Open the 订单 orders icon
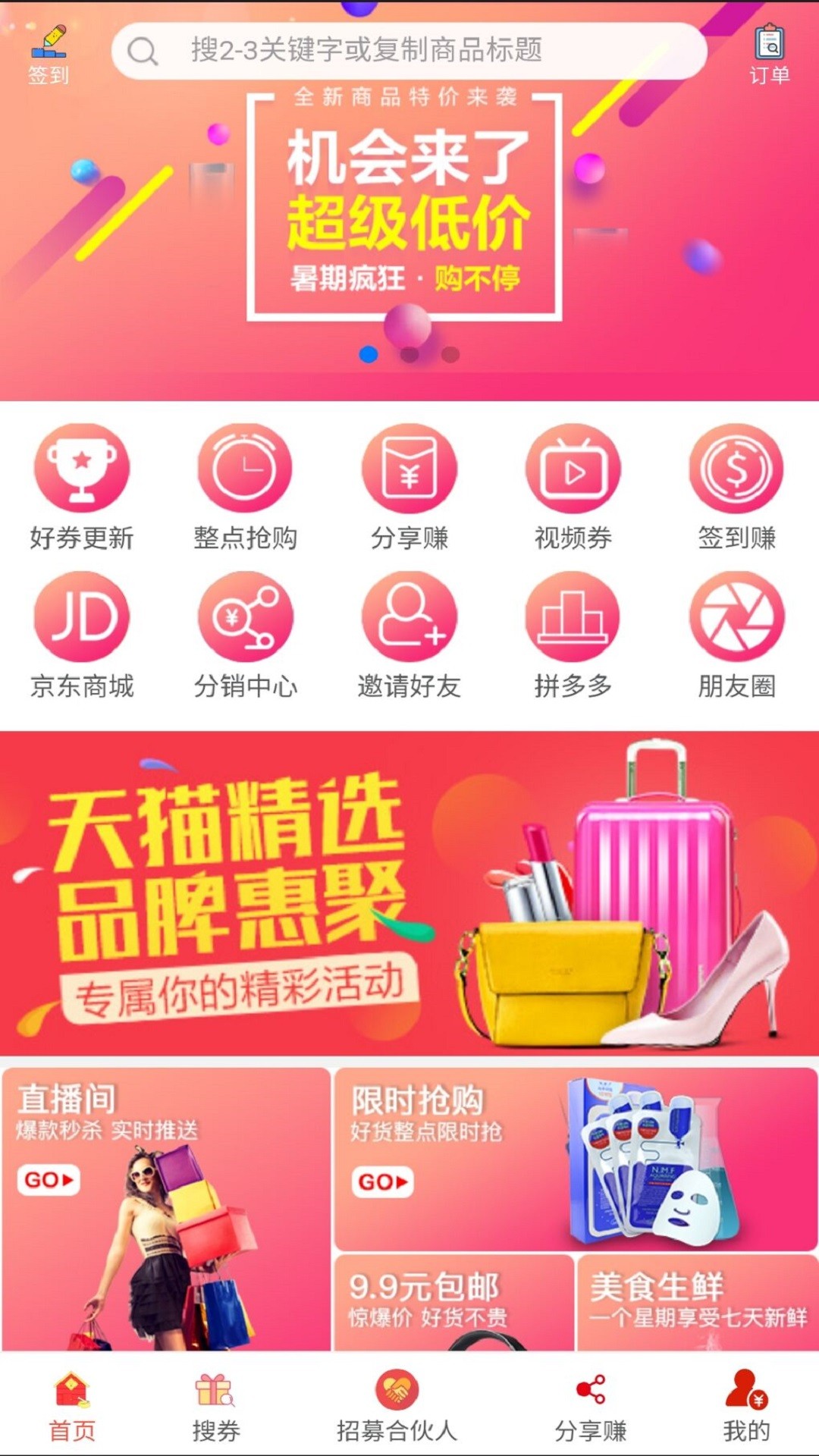This screenshot has width=819, height=1456. pyautogui.click(x=769, y=55)
